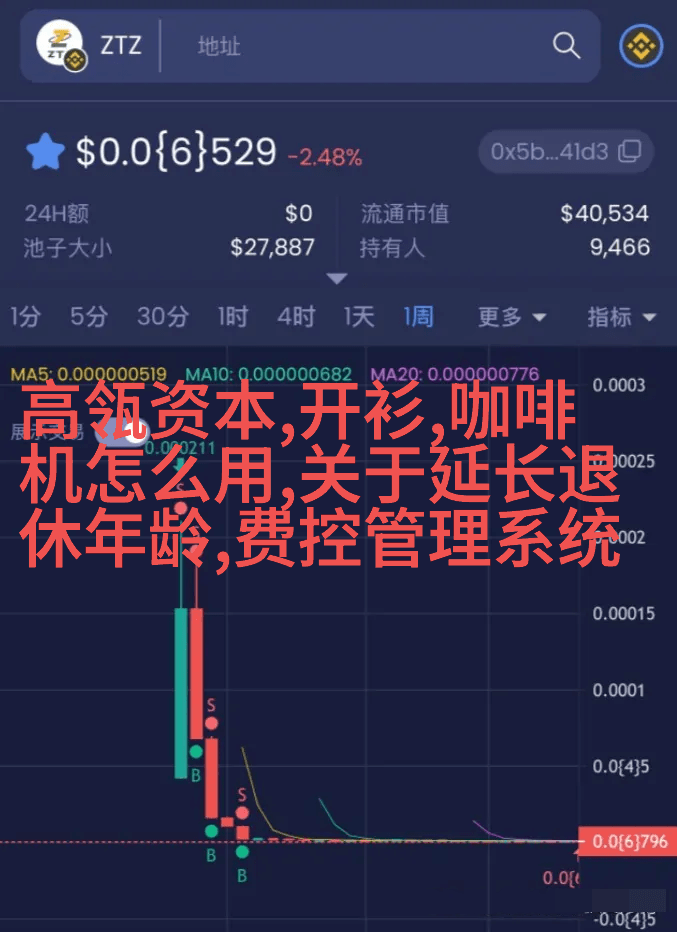Switch chart to 4时 interval
677x932 pixels.
tap(296, 317)
